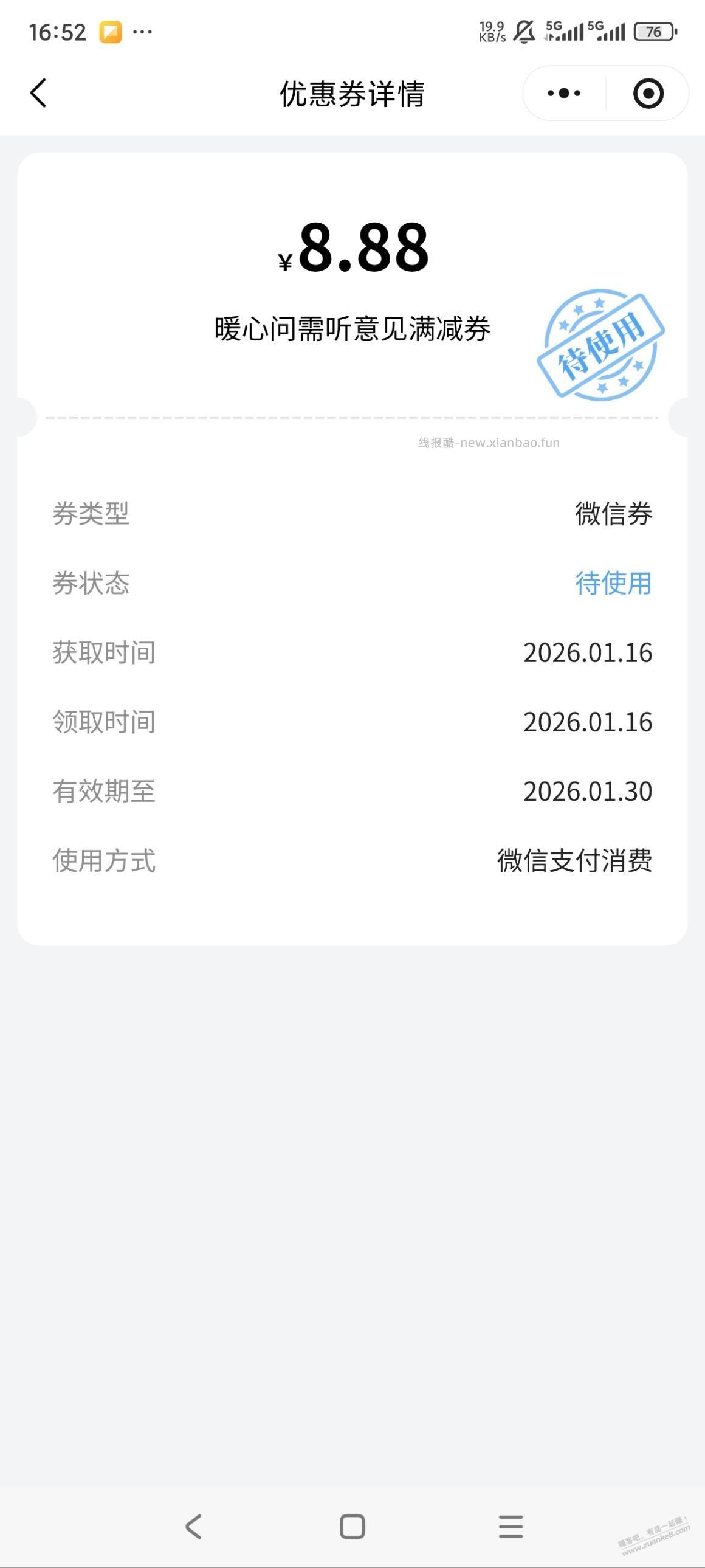Screen dimensions: 705x1568
Task: Tap the 微信支付消费 usage method text
Action: click(x=574, y=861)
